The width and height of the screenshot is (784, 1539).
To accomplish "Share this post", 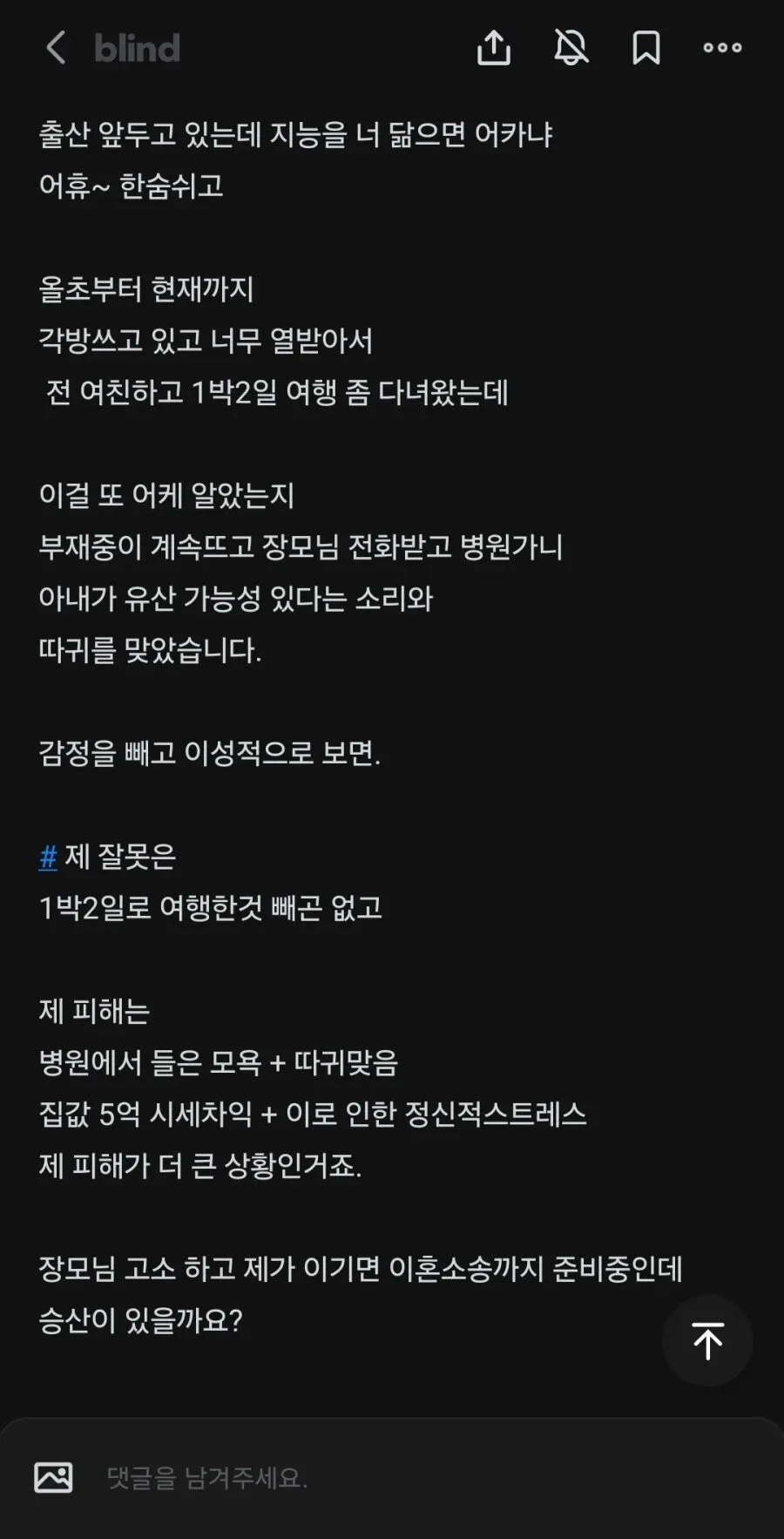I will click(494, 48).
